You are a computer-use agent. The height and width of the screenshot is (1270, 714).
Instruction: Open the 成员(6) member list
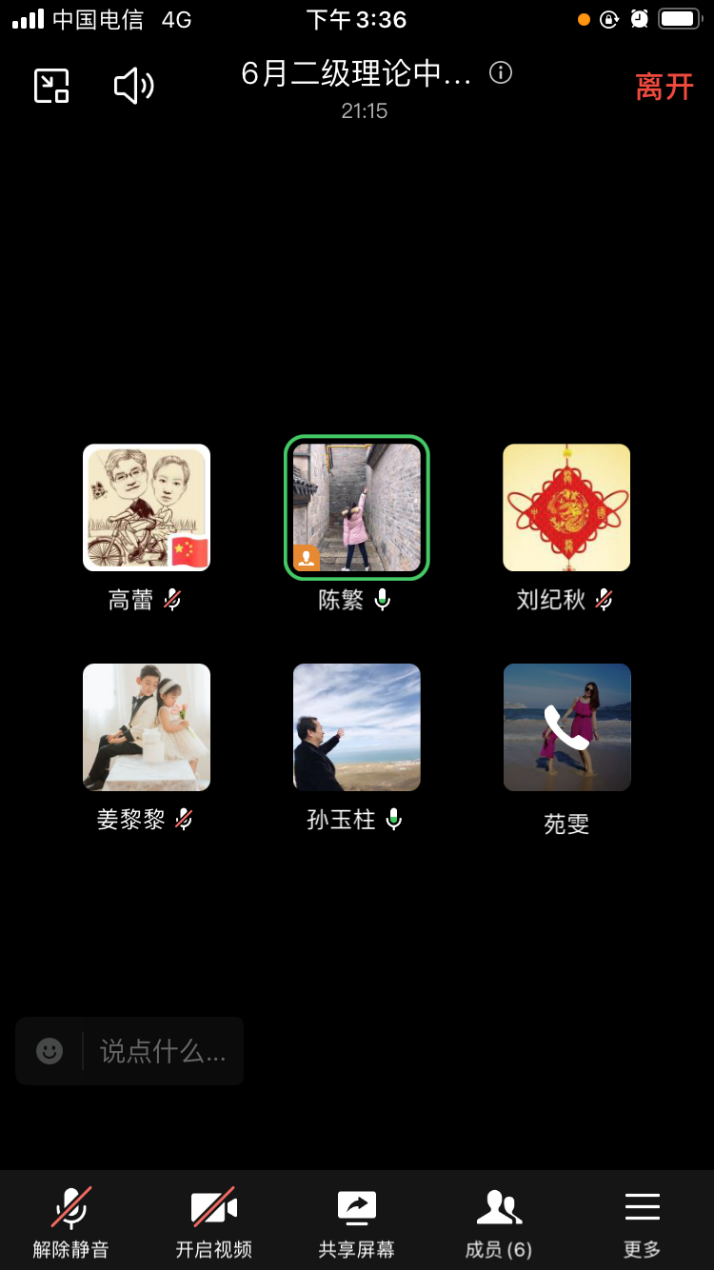click(x=499, y=1222)
